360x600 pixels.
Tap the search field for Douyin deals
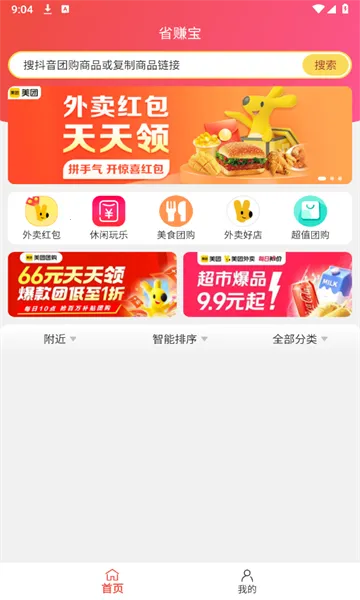[x=155, y=65]
